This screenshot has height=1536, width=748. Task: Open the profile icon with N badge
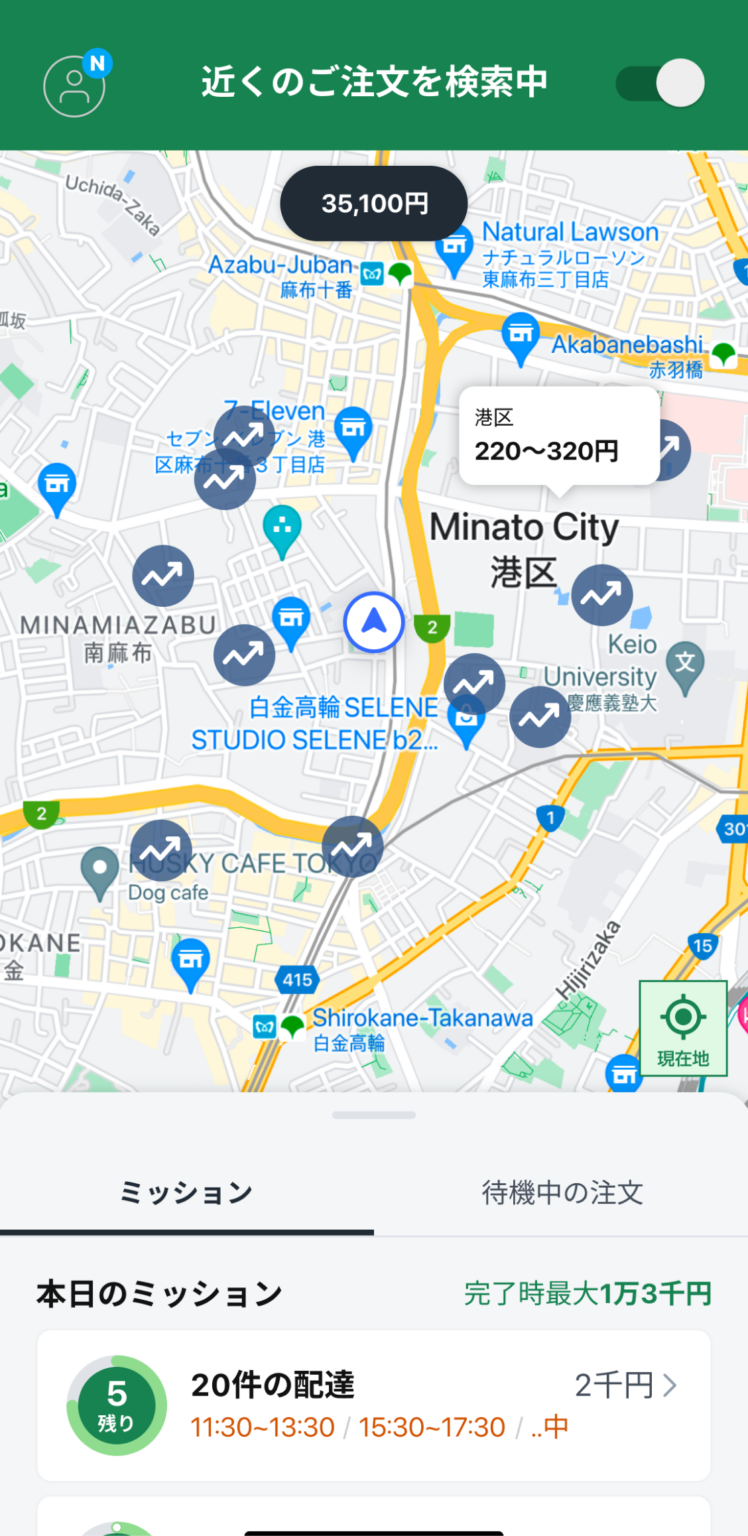(x=75, y=84)
